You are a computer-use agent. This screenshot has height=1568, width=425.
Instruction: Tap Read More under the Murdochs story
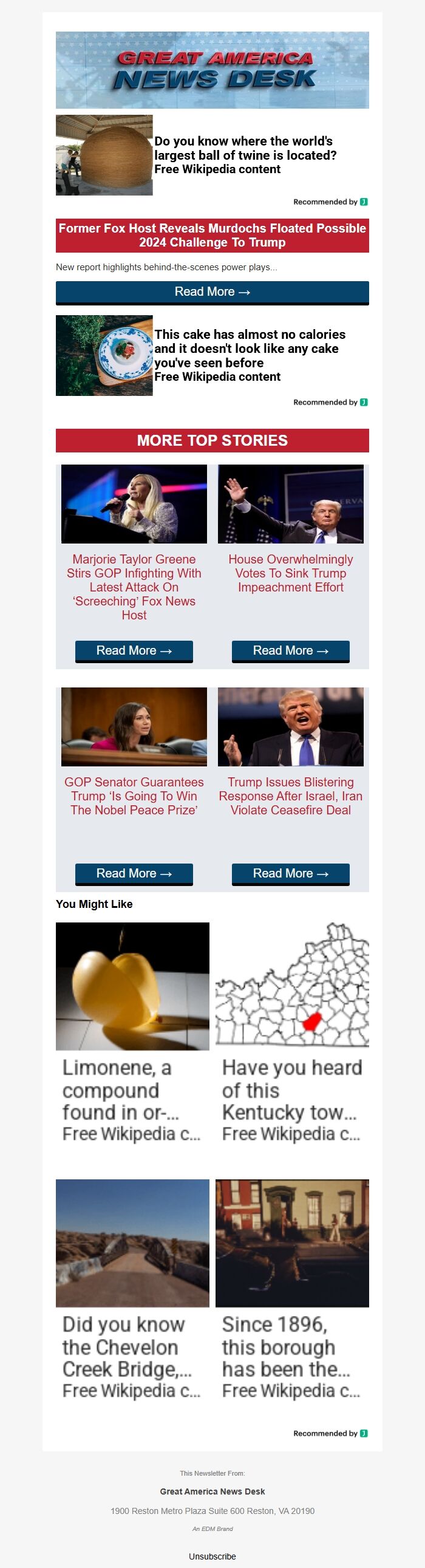[x=212, y=292]
